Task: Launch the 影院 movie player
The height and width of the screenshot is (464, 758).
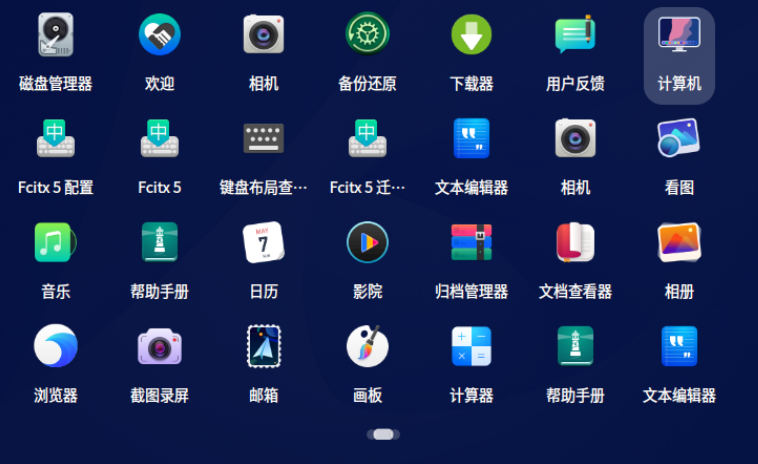Action: [367, 243]
